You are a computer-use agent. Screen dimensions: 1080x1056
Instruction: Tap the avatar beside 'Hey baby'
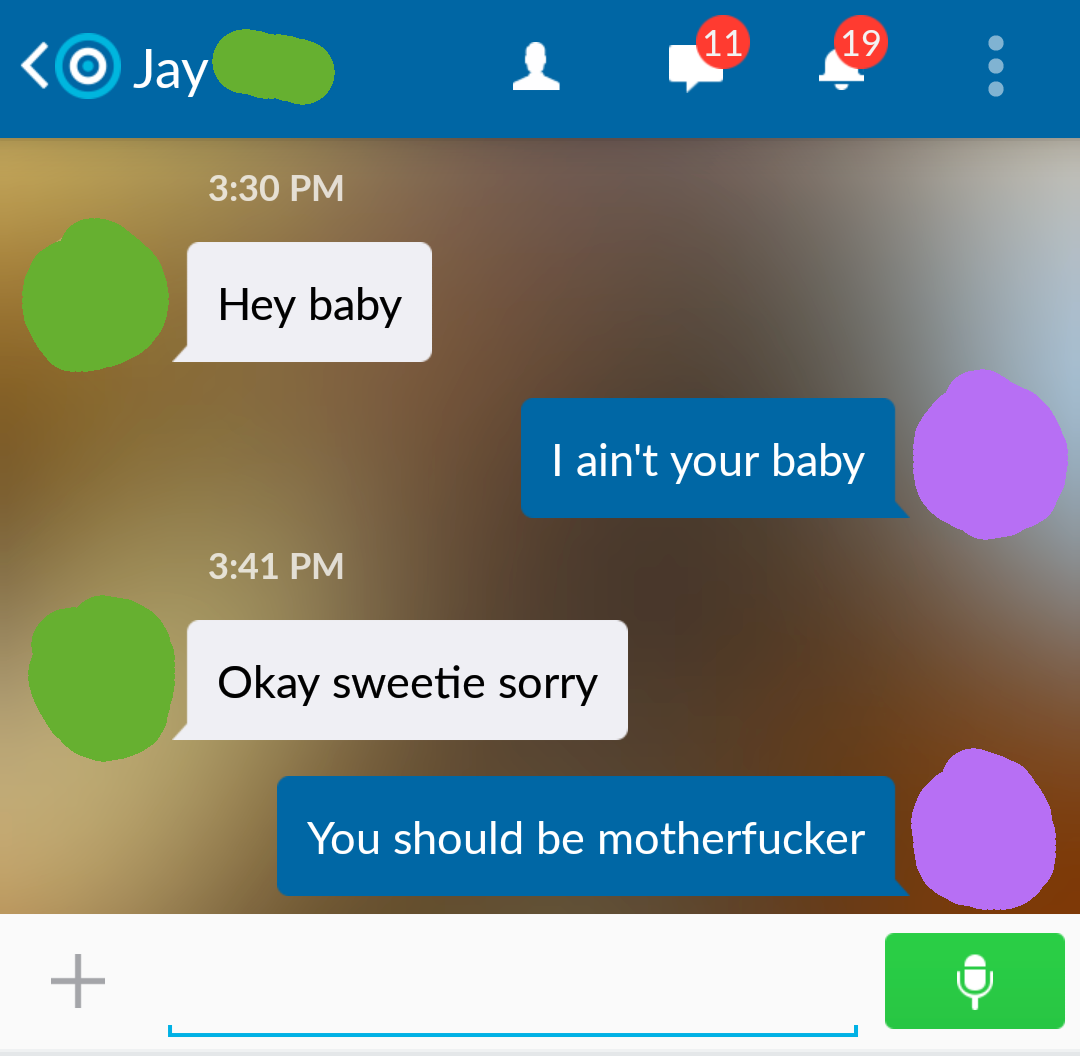coord(94,297)
